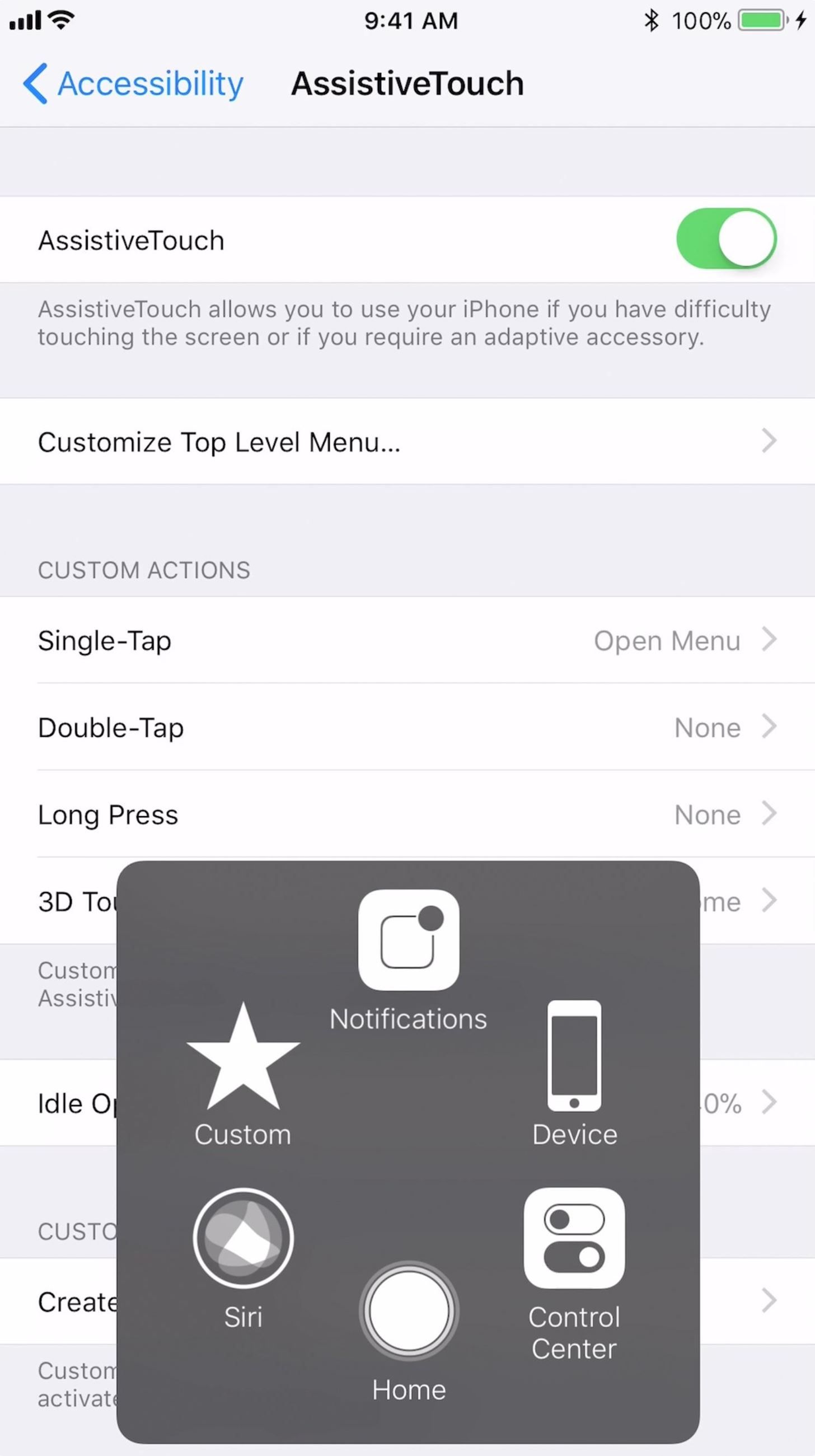Tap the Bluetooth icon in the status bar
This screenshot has height=1456, width=815.
651,20
